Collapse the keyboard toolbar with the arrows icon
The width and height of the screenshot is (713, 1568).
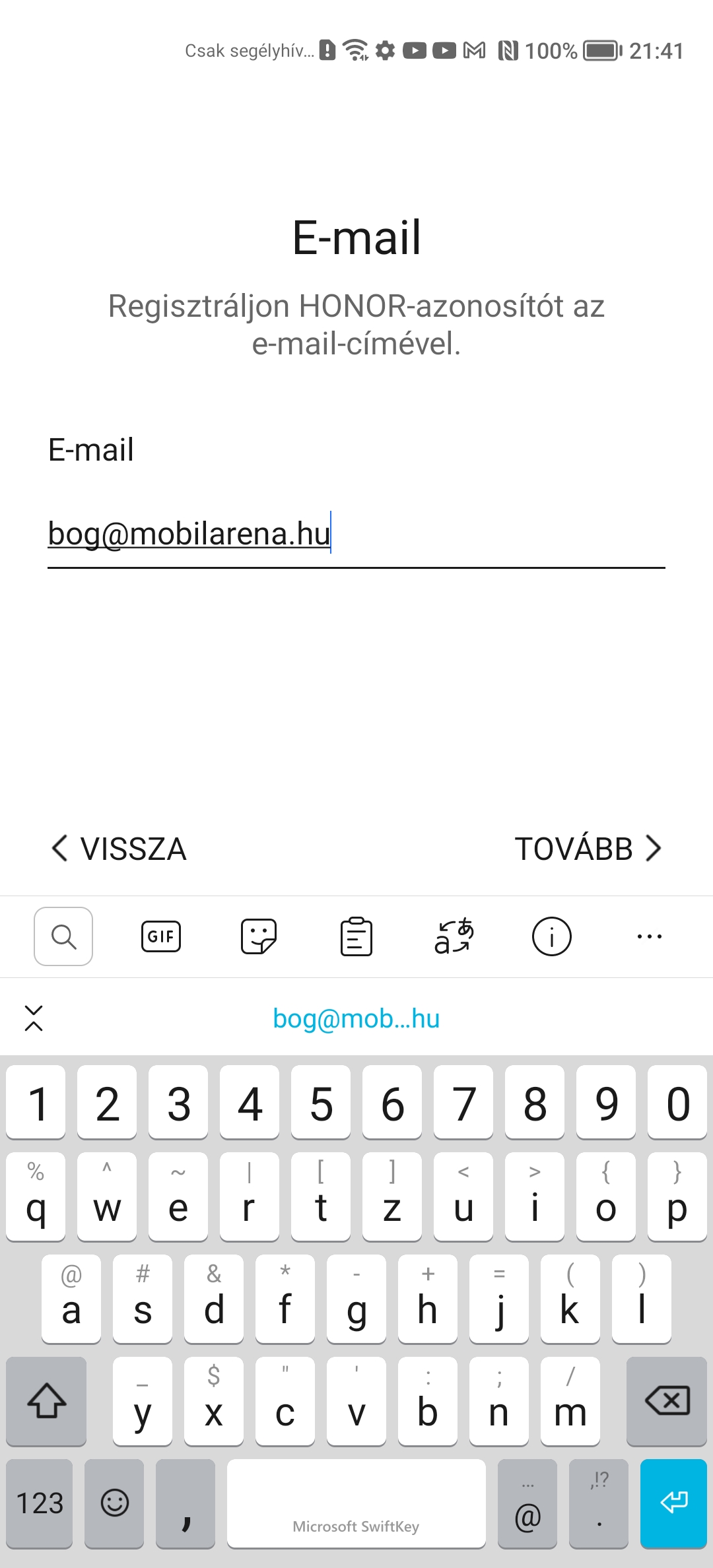coord(34,1018)
